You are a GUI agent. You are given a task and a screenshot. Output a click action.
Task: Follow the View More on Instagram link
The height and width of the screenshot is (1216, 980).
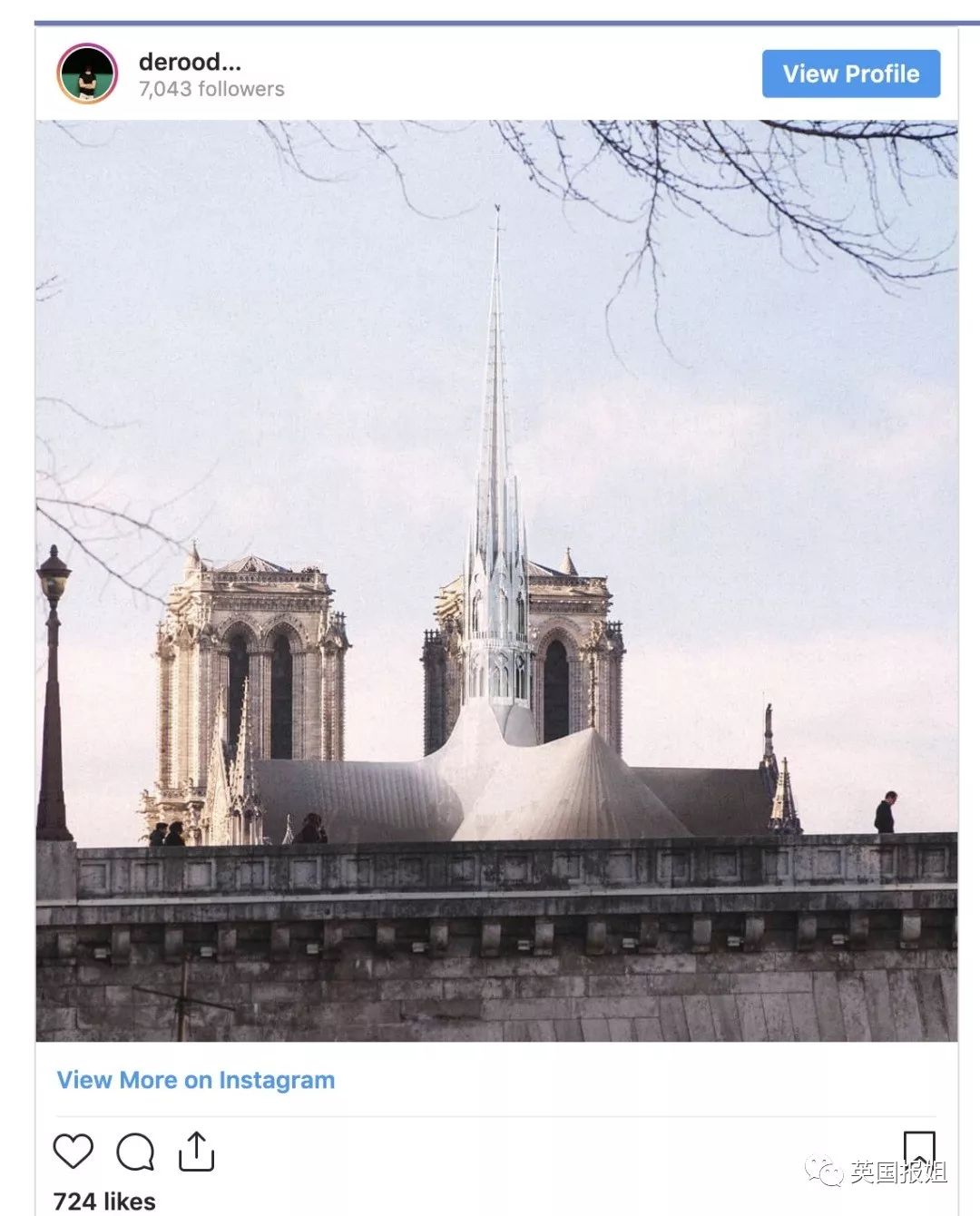point(196,1080)
